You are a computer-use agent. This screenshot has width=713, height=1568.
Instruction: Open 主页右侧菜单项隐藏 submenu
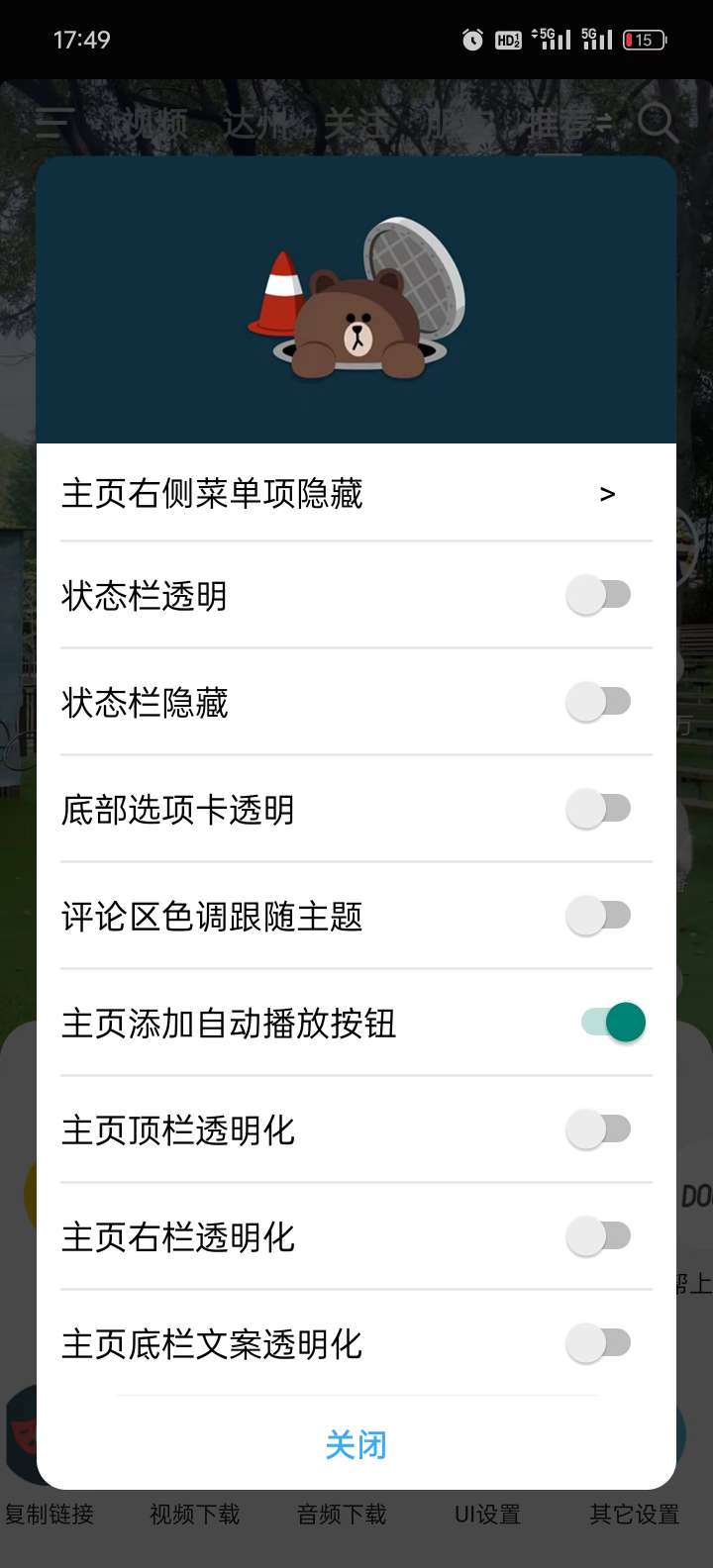(x=356, y=493)
